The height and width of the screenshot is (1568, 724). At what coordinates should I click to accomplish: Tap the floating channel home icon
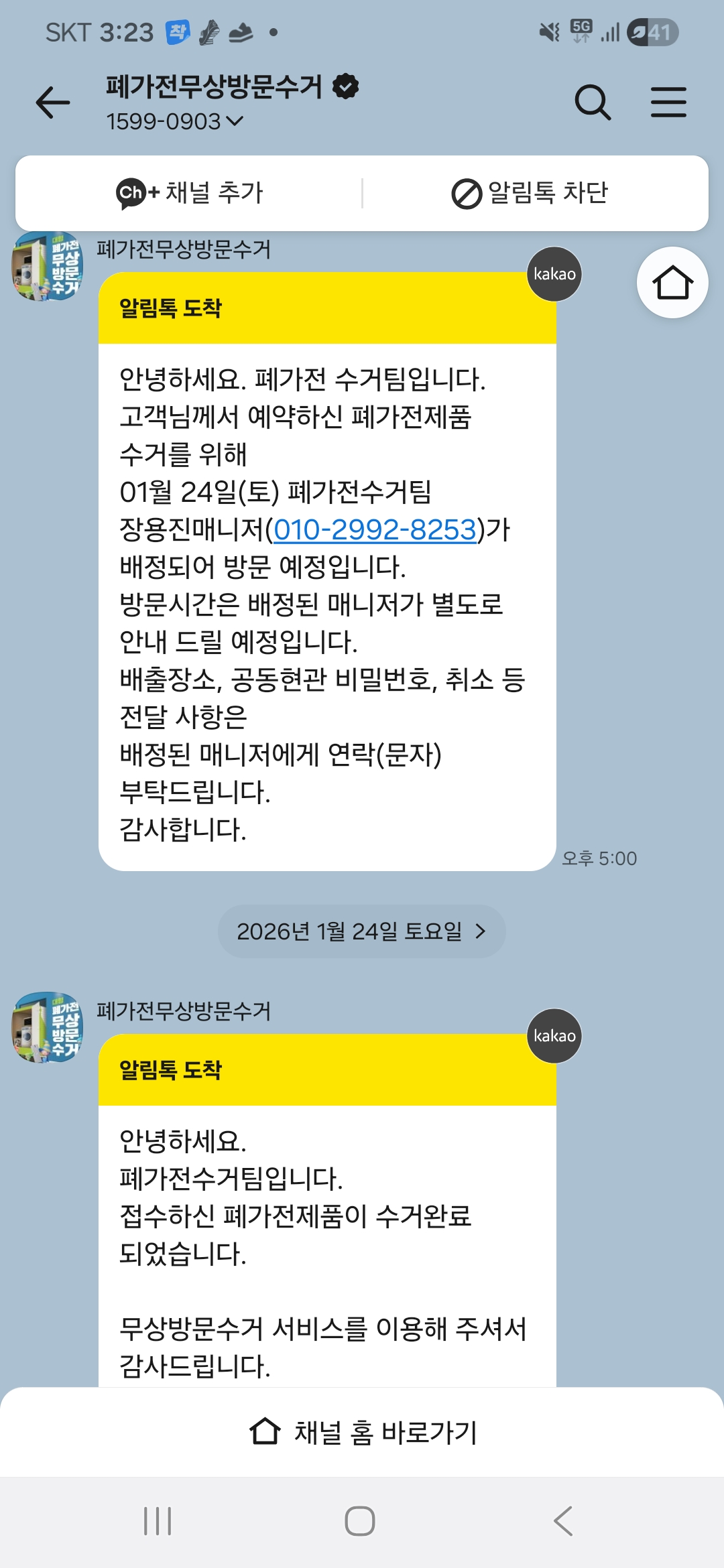(672, 282)
